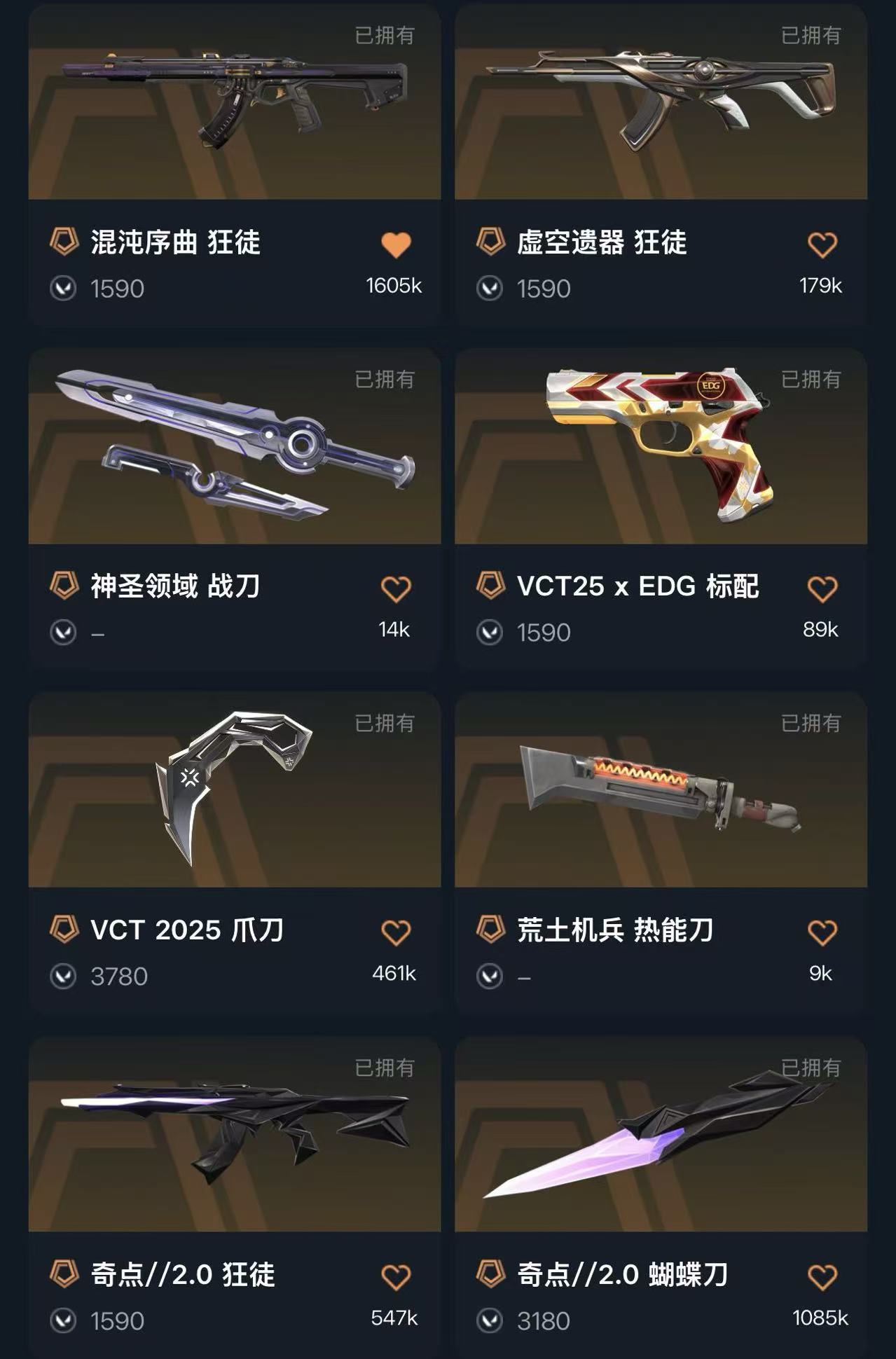896x1359 pixels.
Task: Like the VCT25 x EDG 标配 skin
Action: [x=822, y=589]
